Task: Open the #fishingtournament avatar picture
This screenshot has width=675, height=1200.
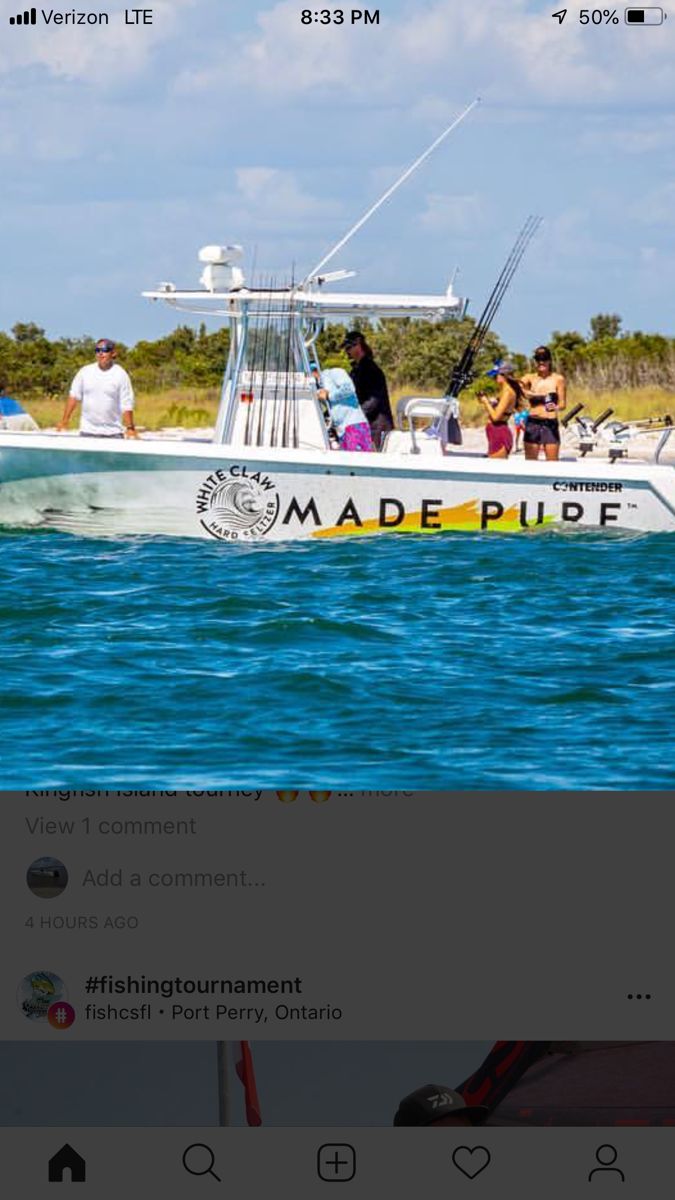Action: tap(42, 997)
